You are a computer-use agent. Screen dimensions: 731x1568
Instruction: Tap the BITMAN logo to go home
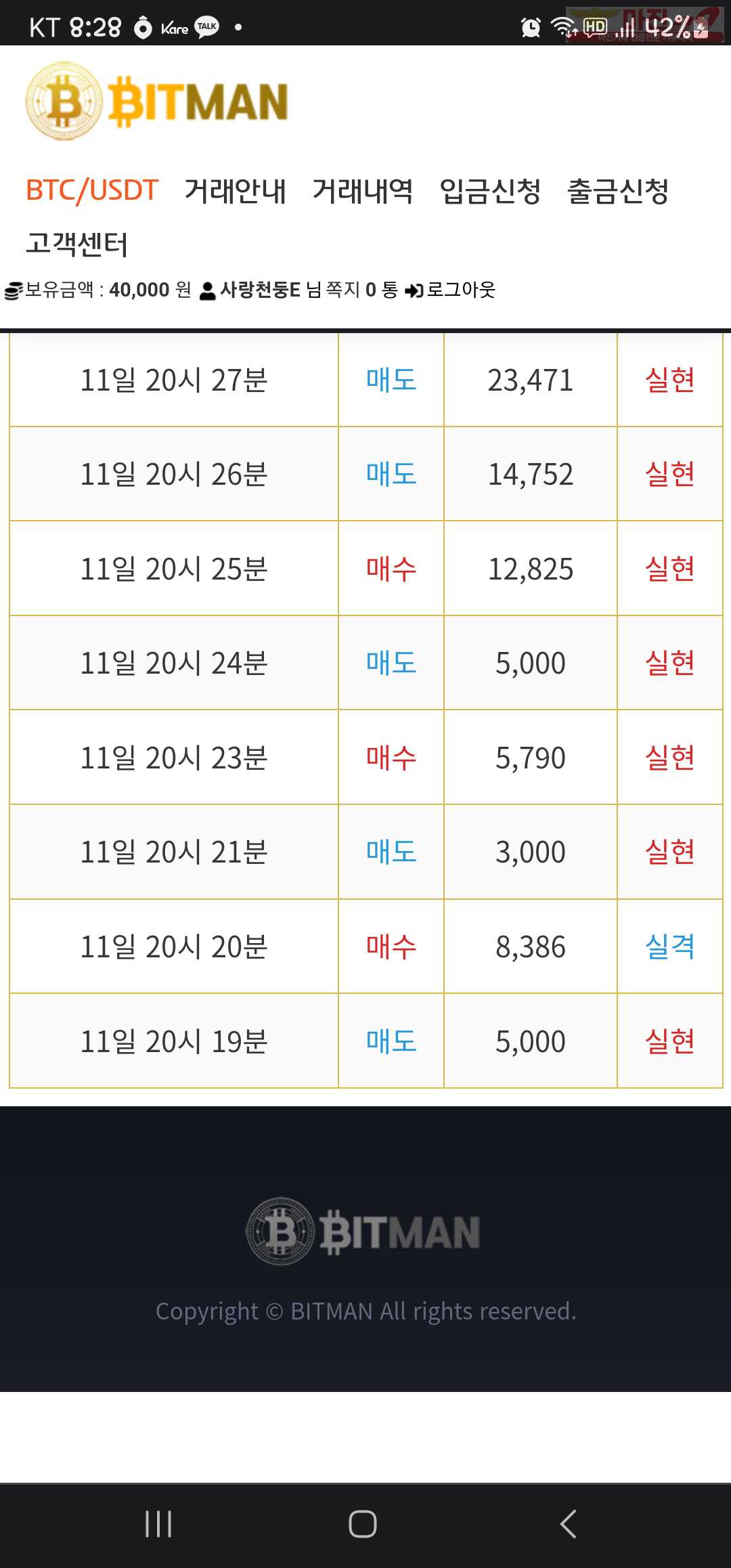pyautogui.click(x=157, y=102)
